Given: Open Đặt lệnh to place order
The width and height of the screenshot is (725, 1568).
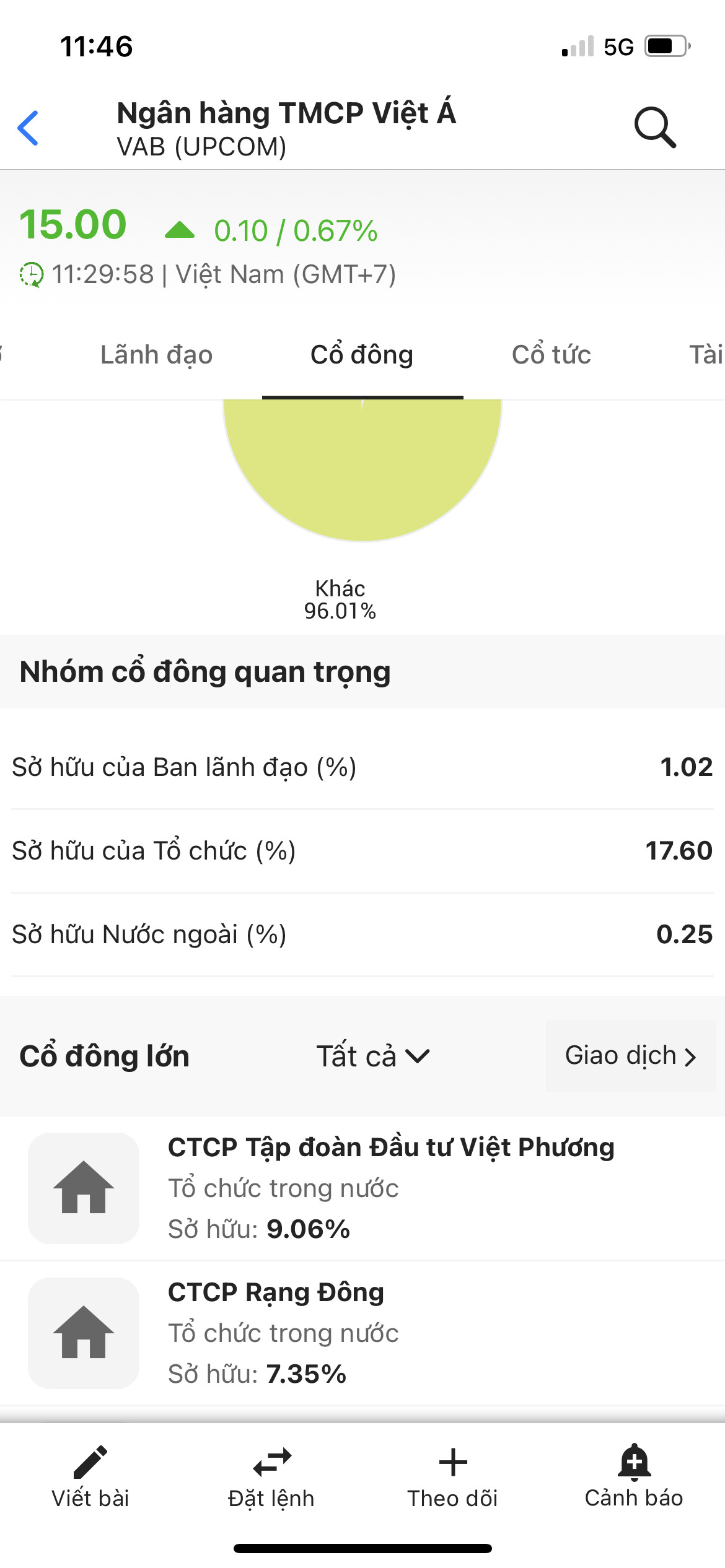Looking at the screenshot, I should [x=271, y=1478].
